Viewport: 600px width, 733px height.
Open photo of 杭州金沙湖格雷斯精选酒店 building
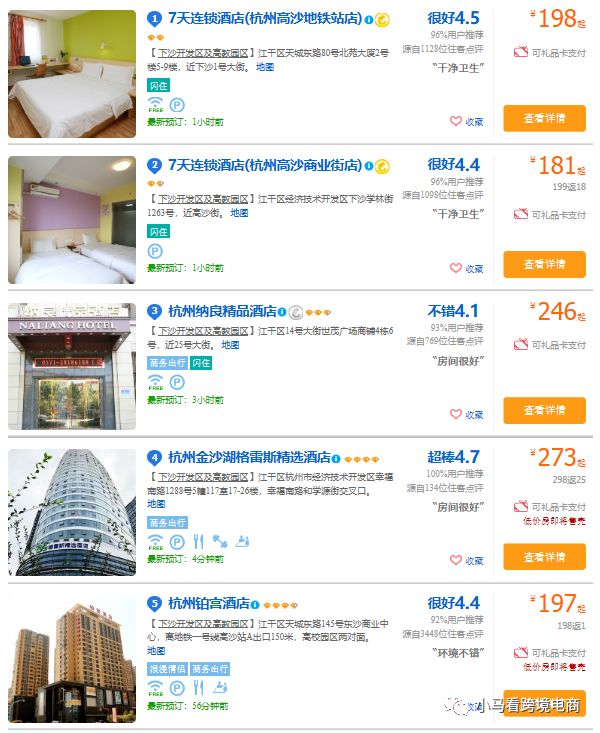(x=71, y=512)
